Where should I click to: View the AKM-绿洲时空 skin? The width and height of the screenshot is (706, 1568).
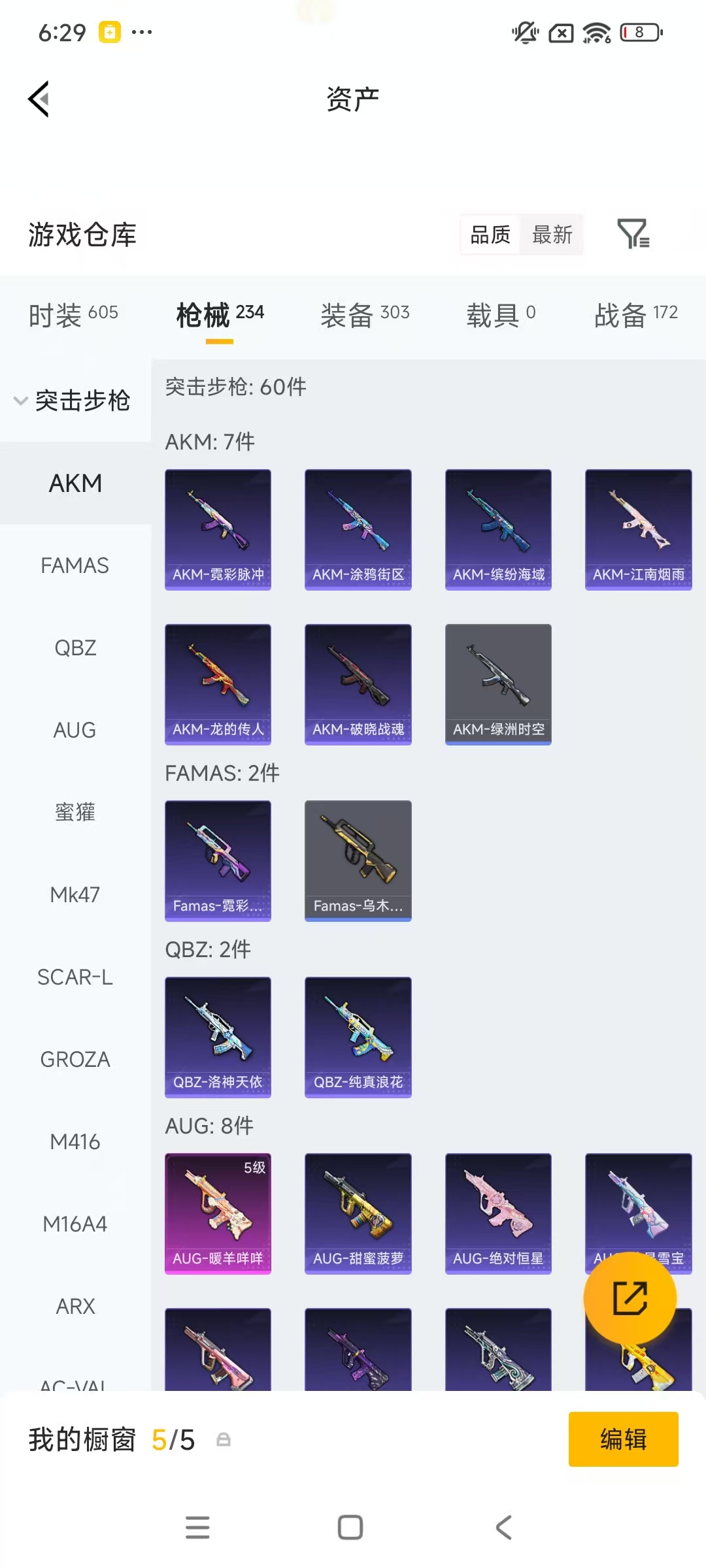[x=498, y=684]
